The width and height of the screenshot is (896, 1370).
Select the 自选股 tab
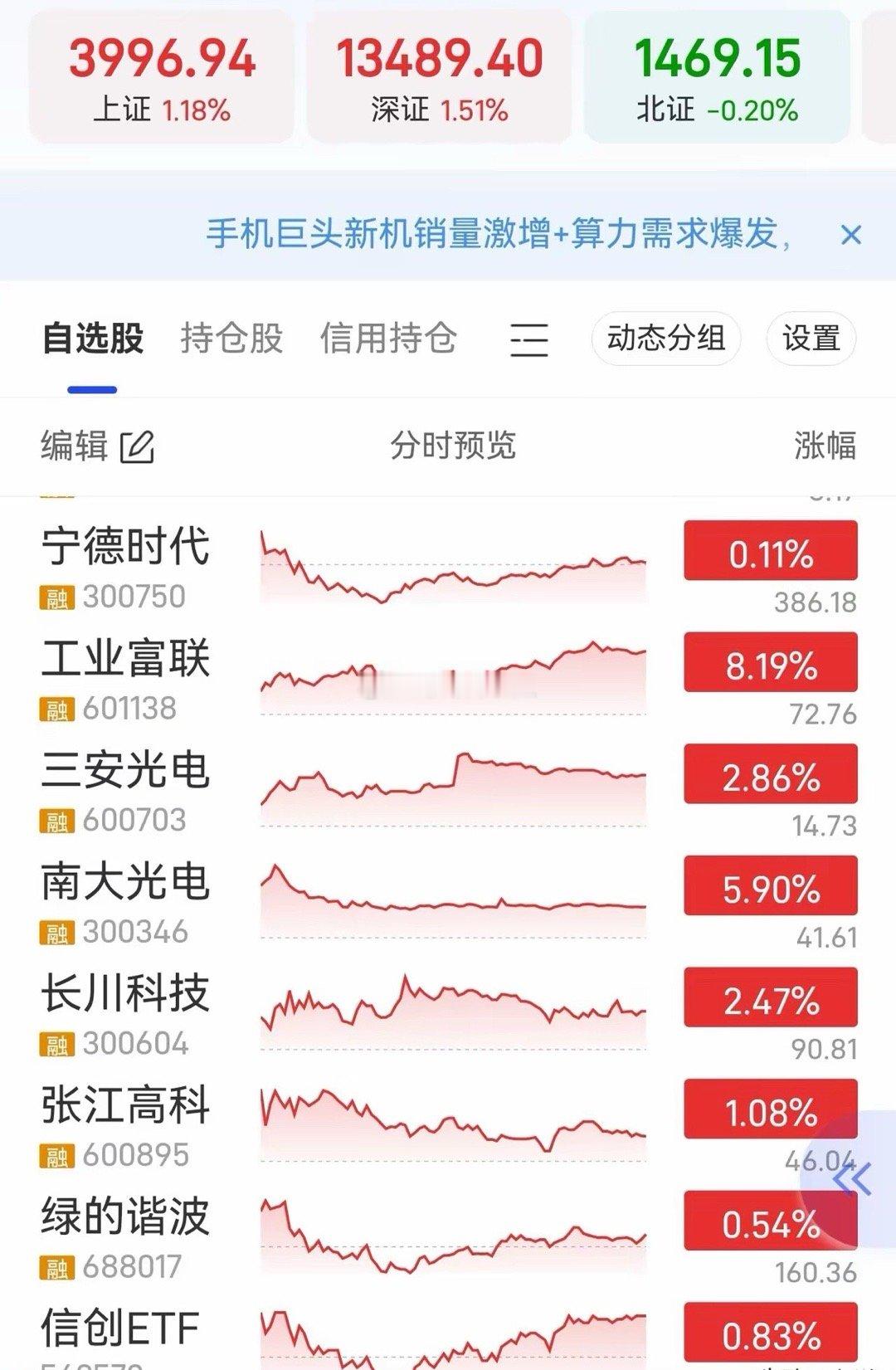pyautogui.click(x=93, y=339)
